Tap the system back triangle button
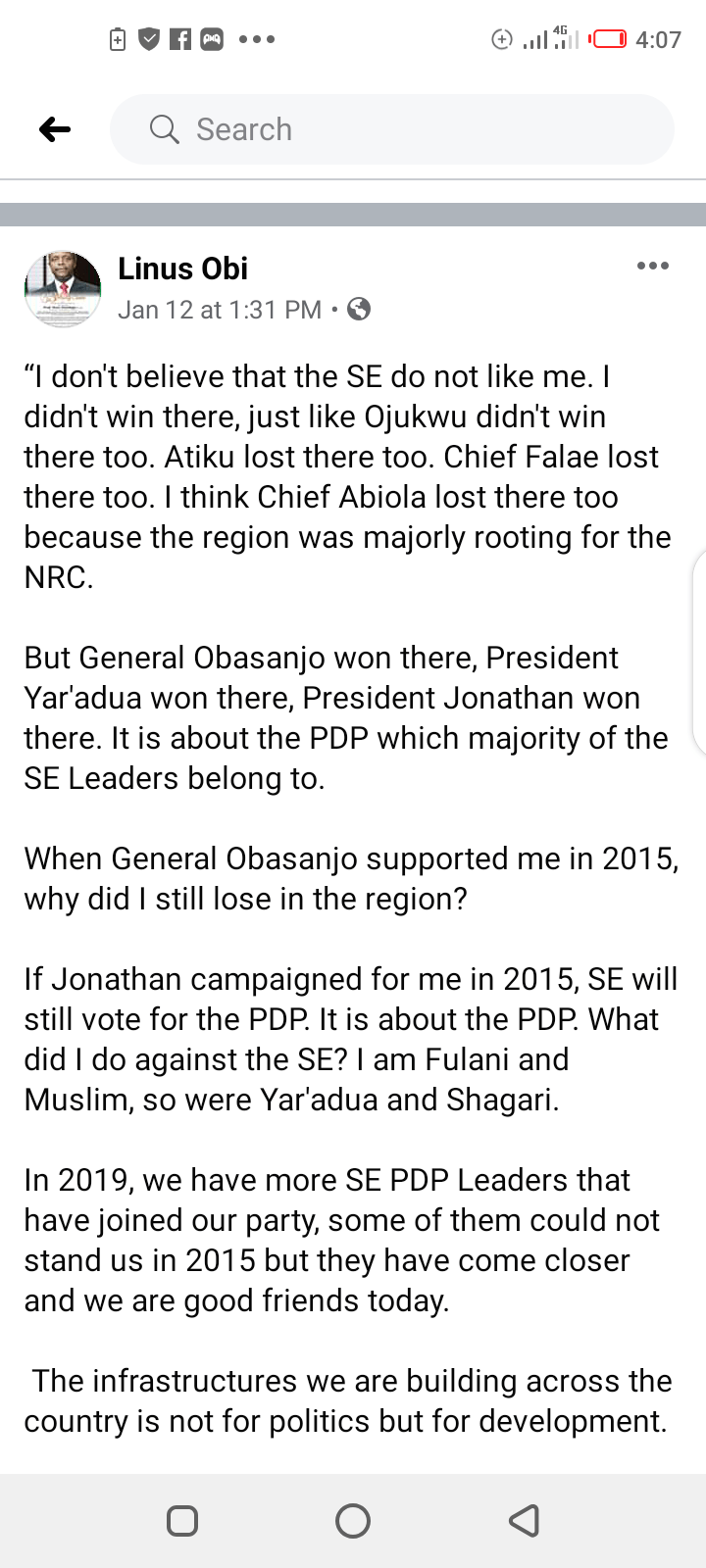 [x=524, y=1520]
